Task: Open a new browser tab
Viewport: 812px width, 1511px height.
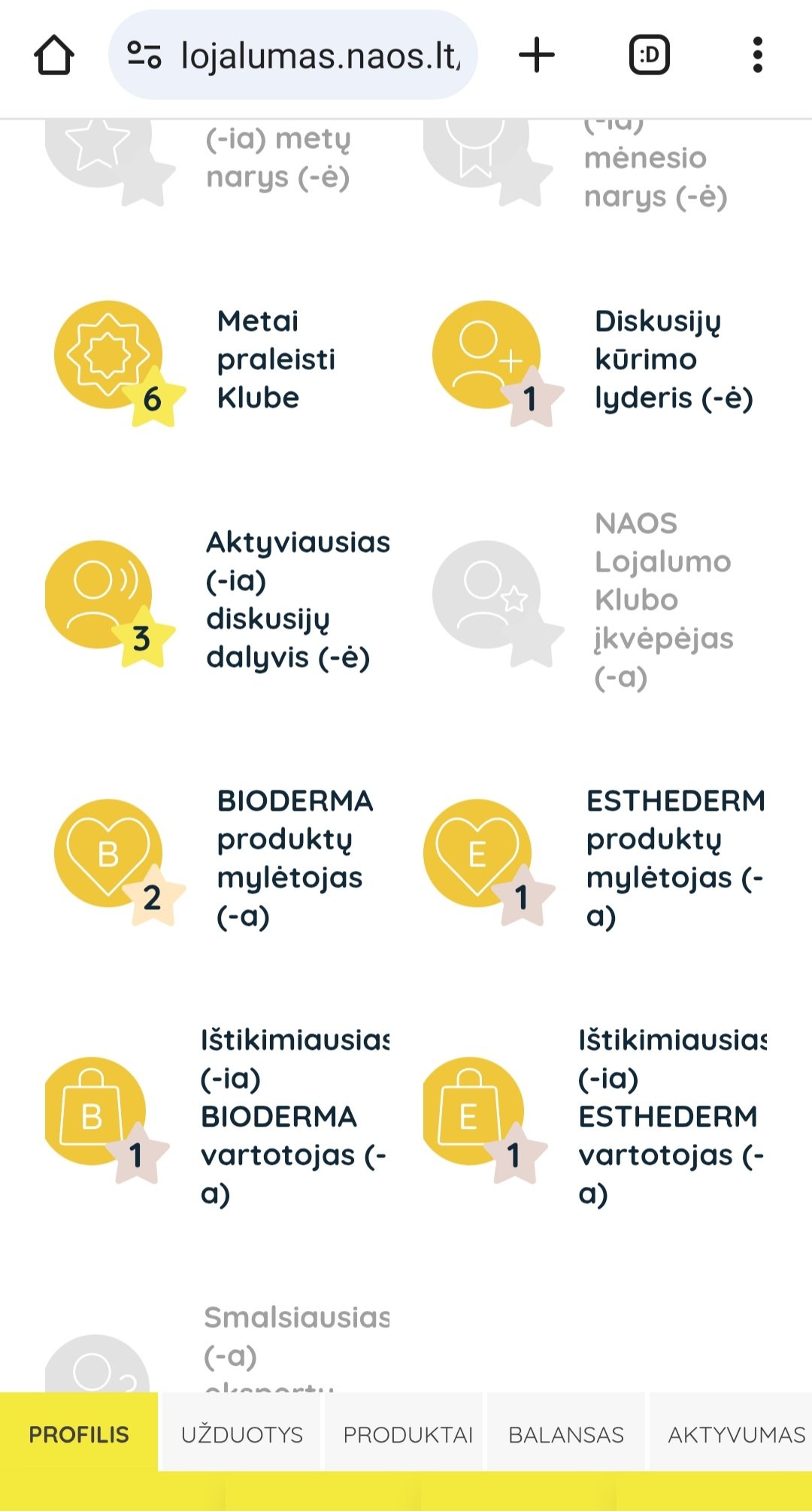Action: (537, 55)
